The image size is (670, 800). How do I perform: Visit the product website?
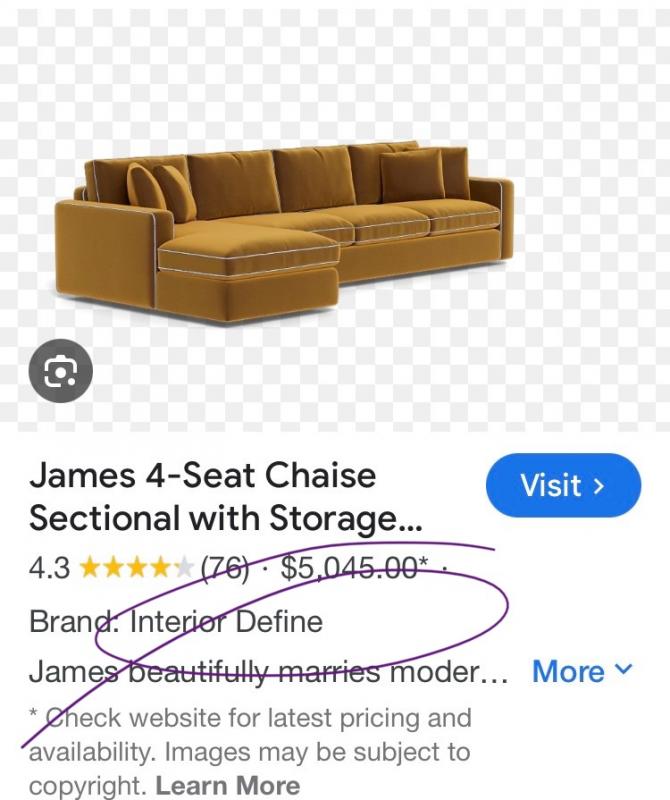click(x=563, y=486)
